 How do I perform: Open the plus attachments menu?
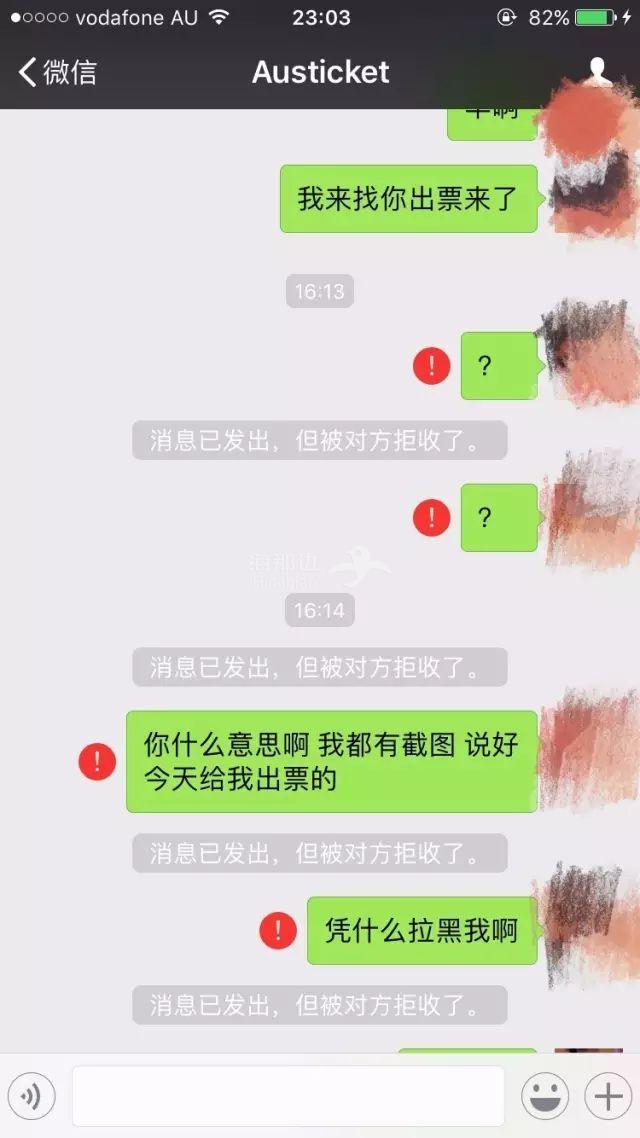[x=608, y=1097]
